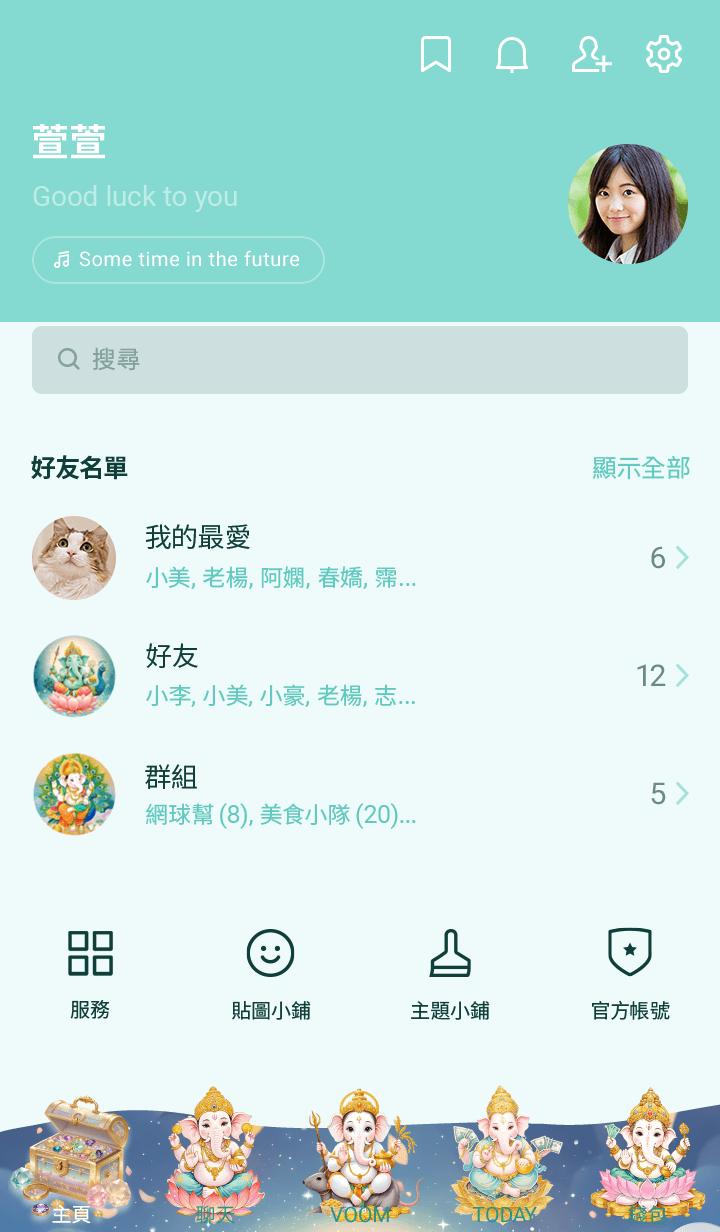Open the 主題小鋪 theme shop

click(x=450, y=973)
